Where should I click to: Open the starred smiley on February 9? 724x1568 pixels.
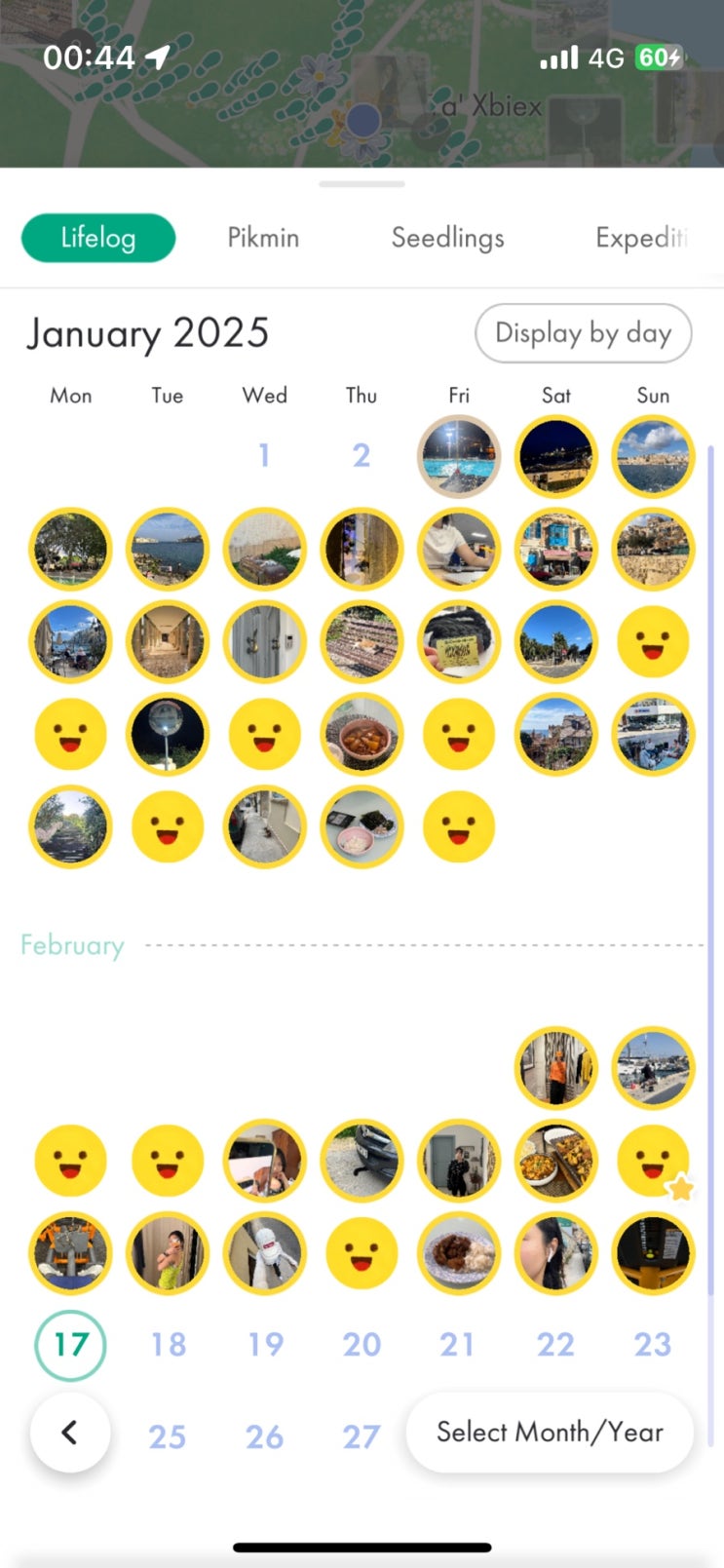tap(653, 1161)
